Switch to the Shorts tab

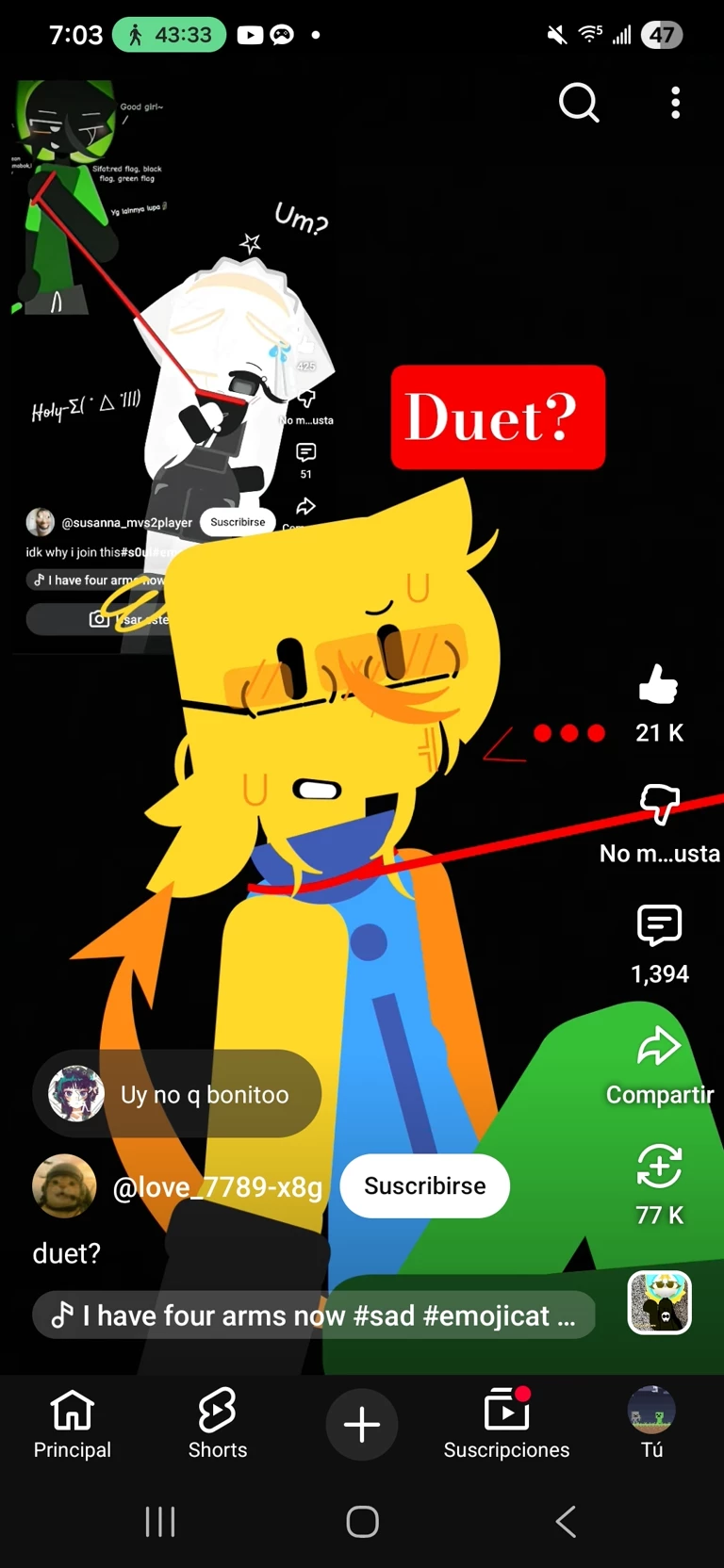pyautogui.click(x=218, y=1424)
